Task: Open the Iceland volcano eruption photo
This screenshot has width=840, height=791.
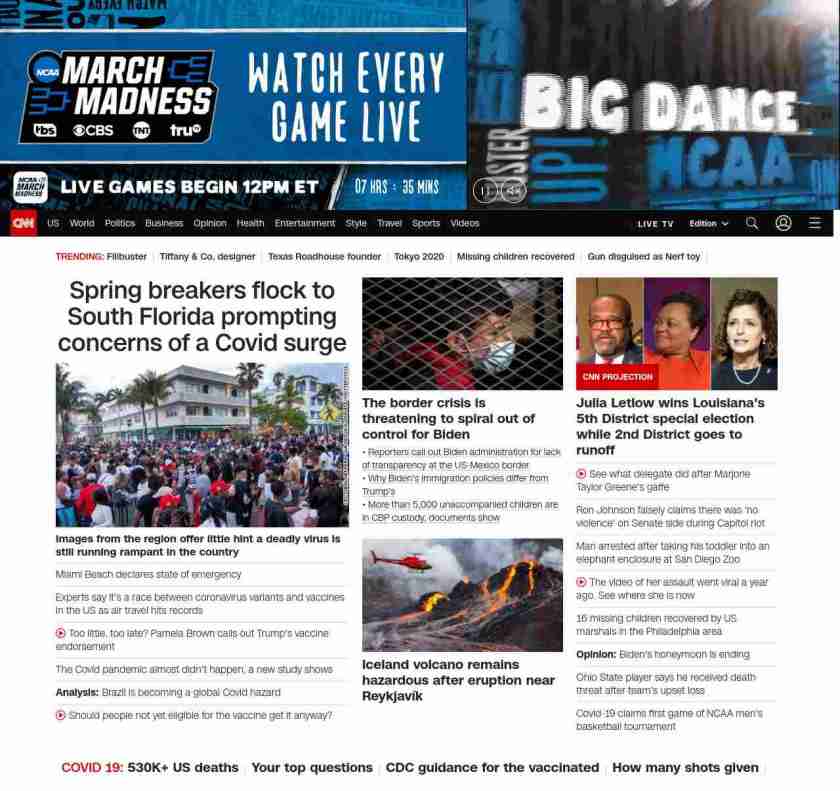Action: coord(462,595)
